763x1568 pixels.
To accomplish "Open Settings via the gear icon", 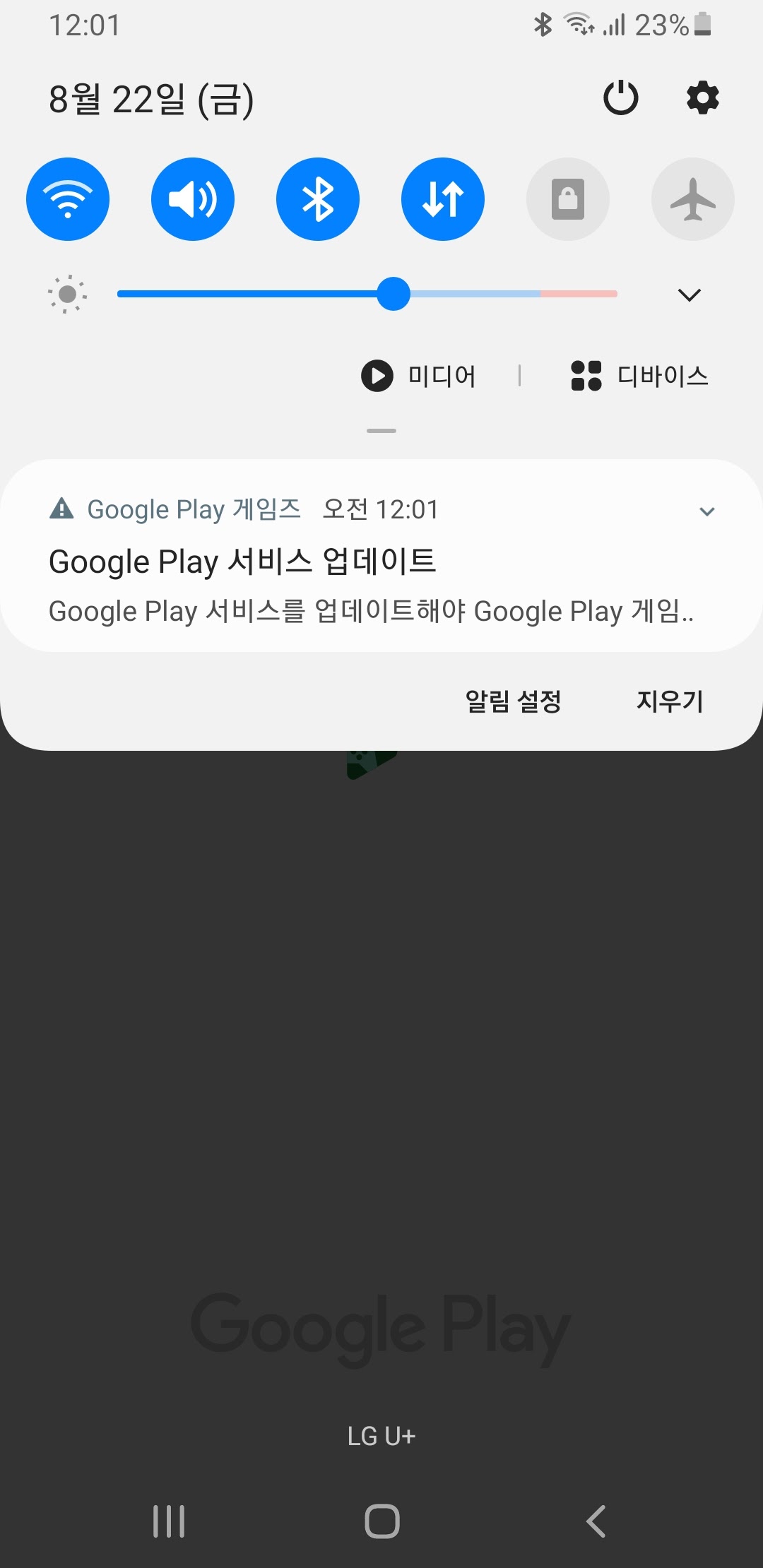I will coord(702,98).
